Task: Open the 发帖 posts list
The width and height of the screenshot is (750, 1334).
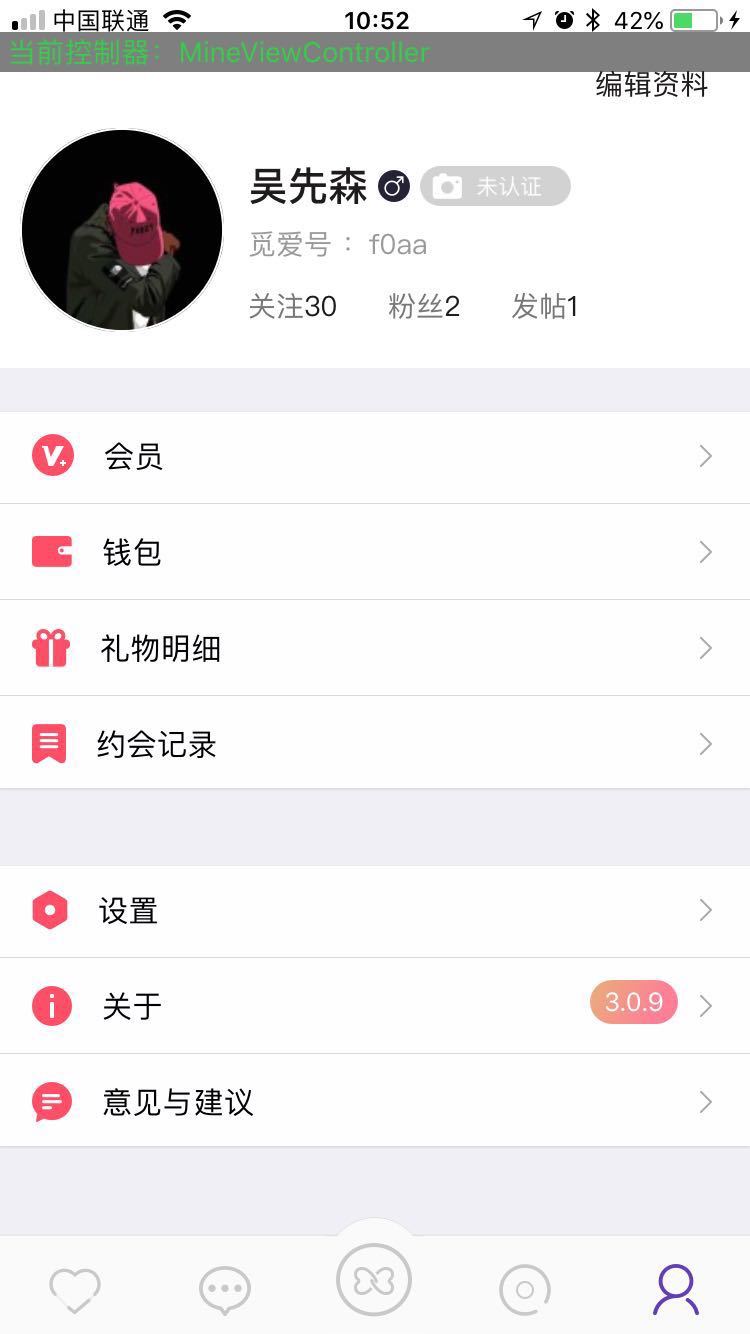Action: [545, 306]
